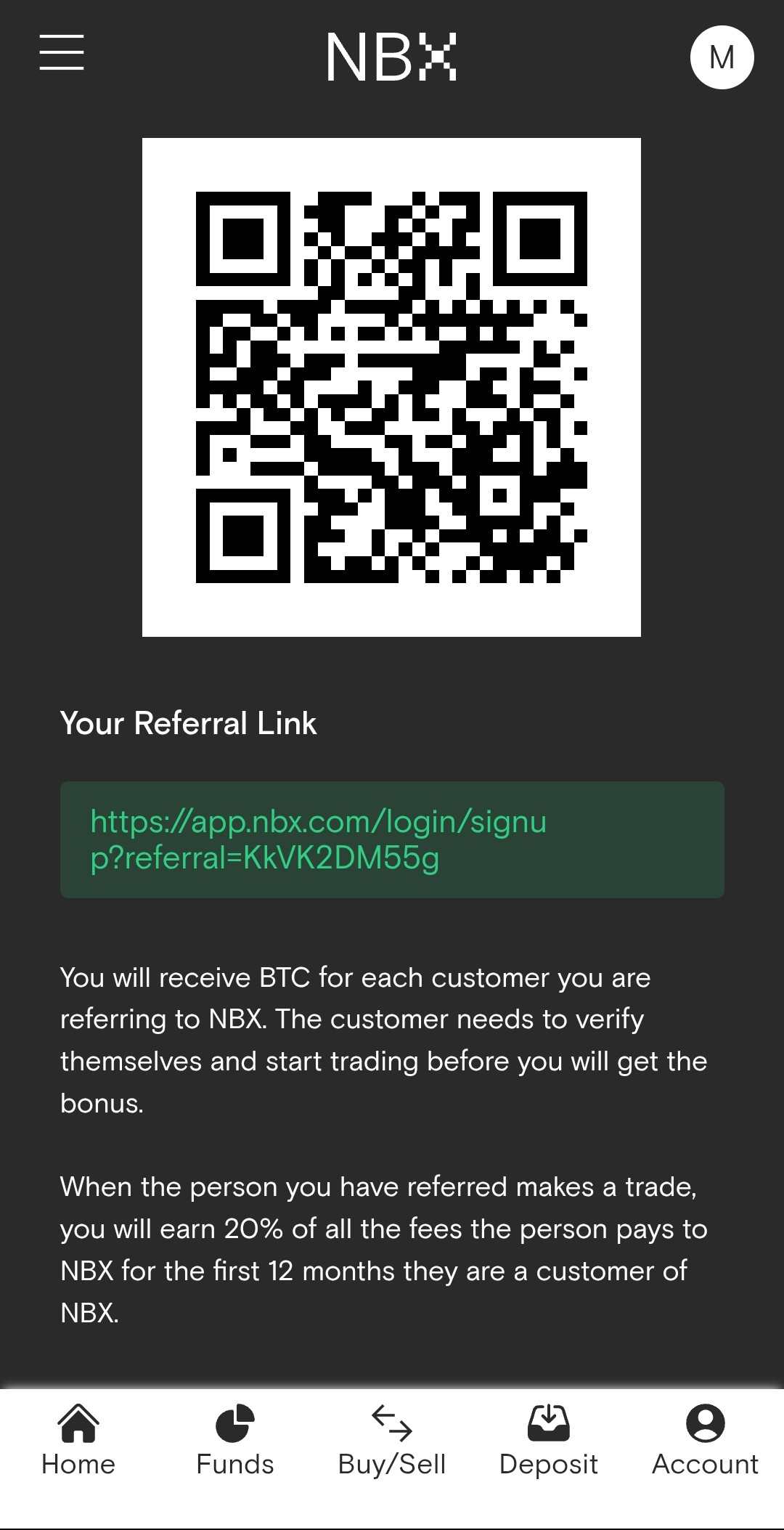
Task: Open the Buy/Sell tab
Action: (x=392, y=1441)
